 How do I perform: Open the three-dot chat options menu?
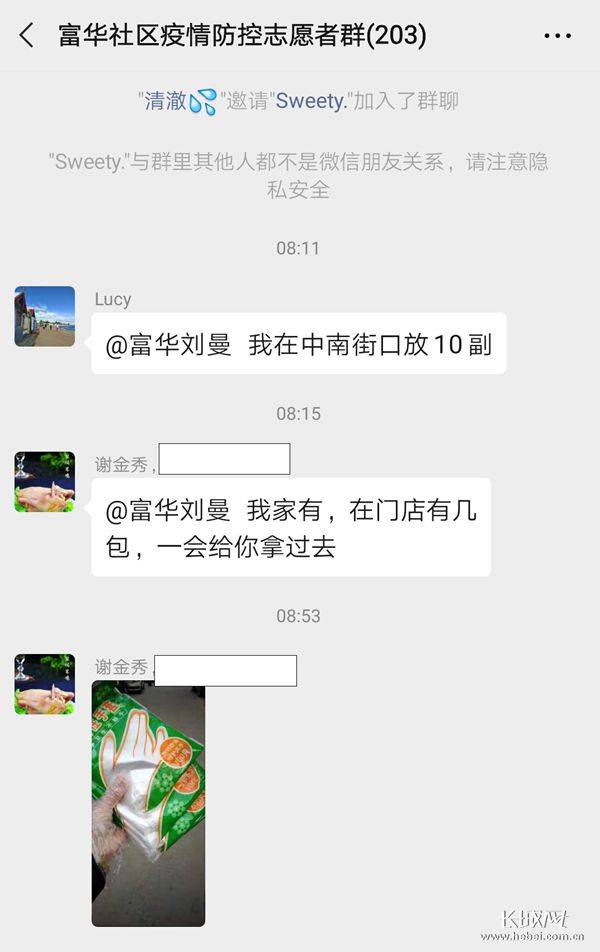(x=557, y=36)
